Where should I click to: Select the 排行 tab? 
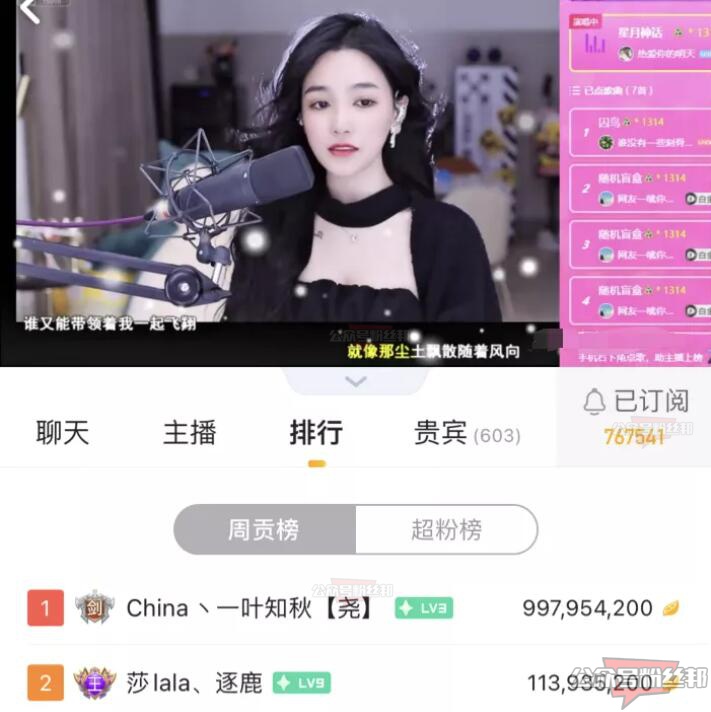click(x=316, y=432)
